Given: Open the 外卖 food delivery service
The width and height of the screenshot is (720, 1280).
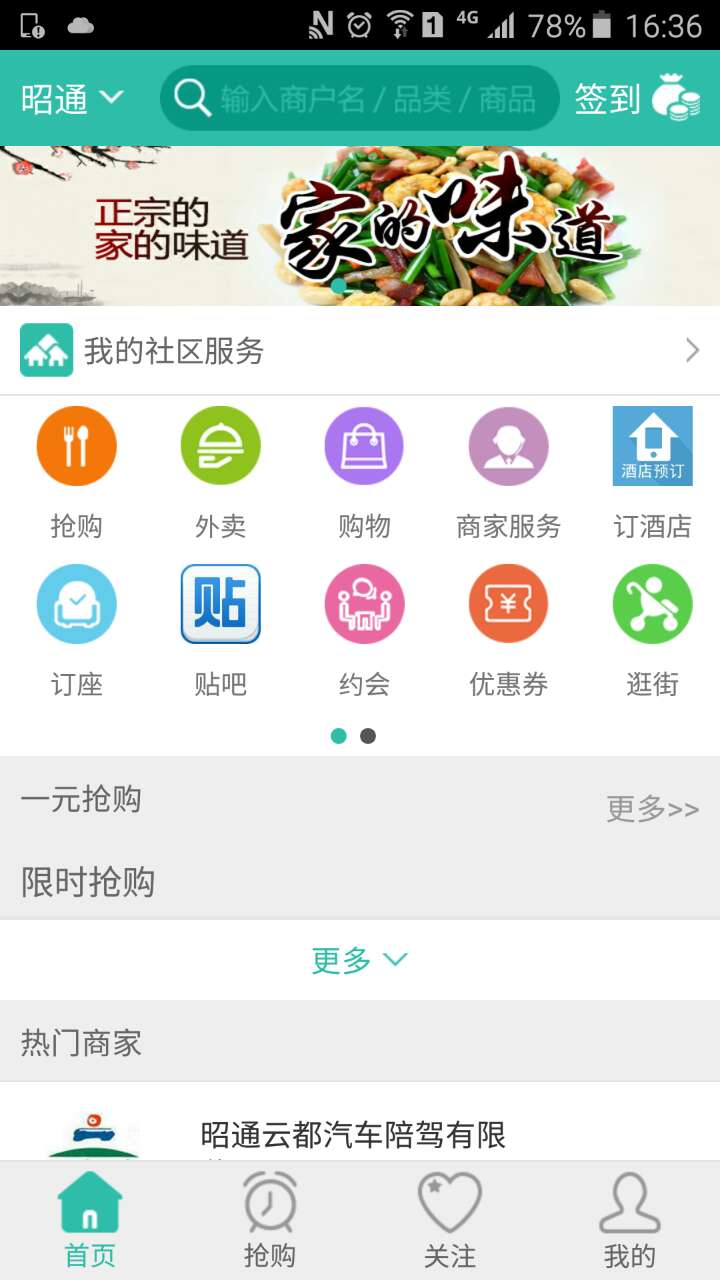Looking at the screenshot, I should 220,446.
